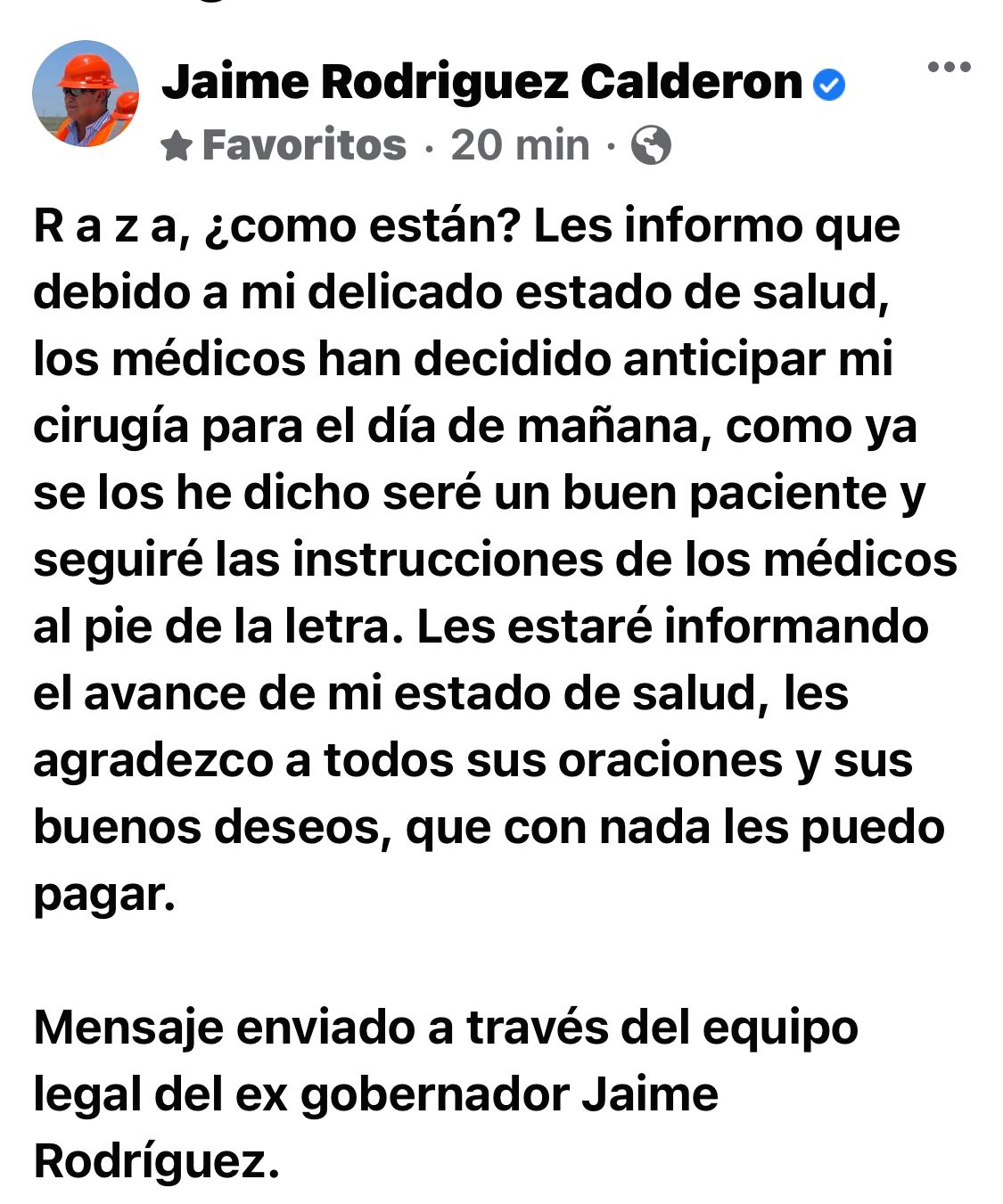
Task: Open the post's three-dot options menu
Action: coord(949,68)
